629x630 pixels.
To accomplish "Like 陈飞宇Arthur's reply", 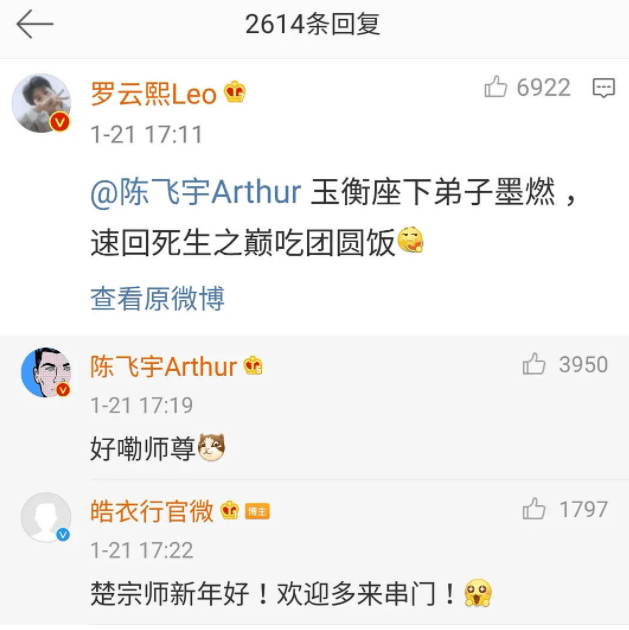I will click(534, 365).
